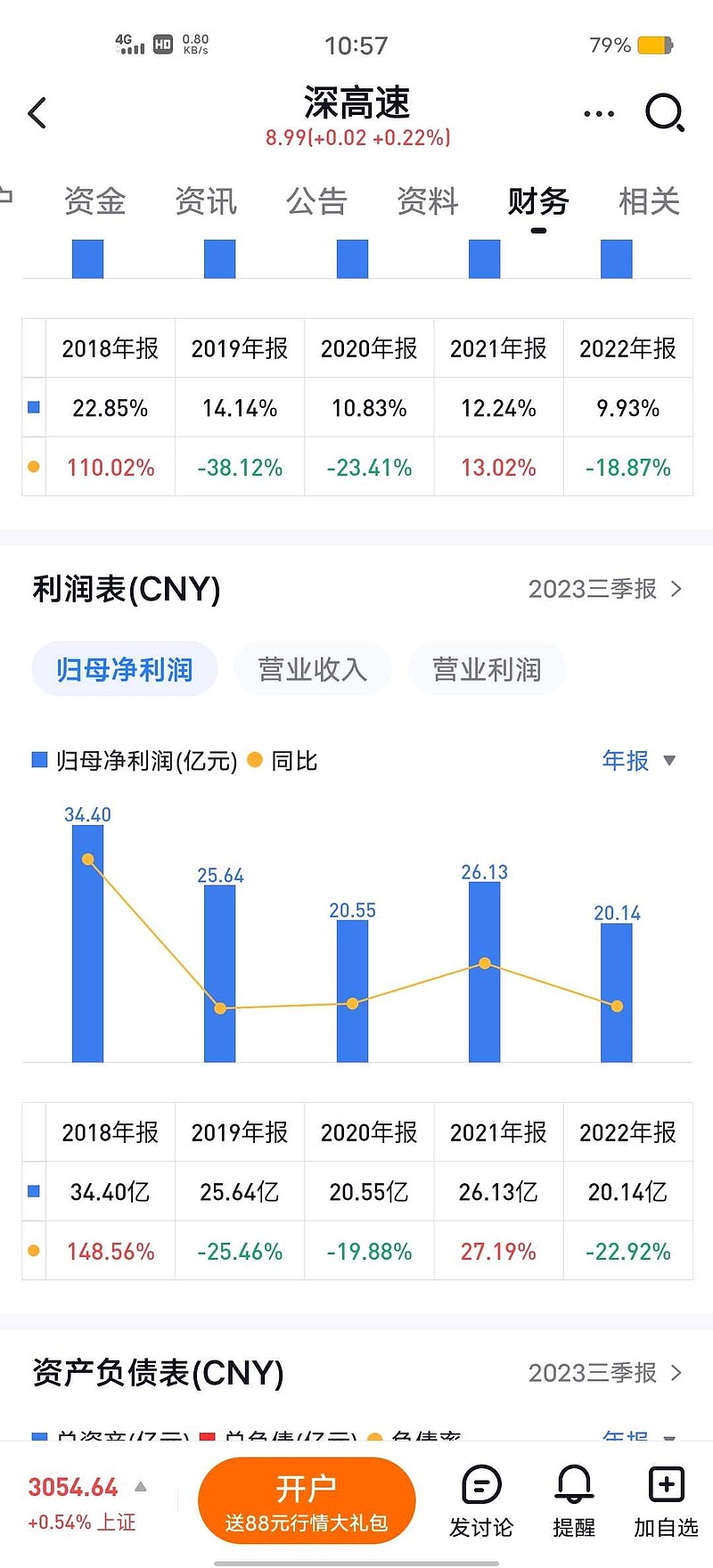Go back using the back arrow
The height and width of the screenshot is (1568, 713).
point(37,113)
